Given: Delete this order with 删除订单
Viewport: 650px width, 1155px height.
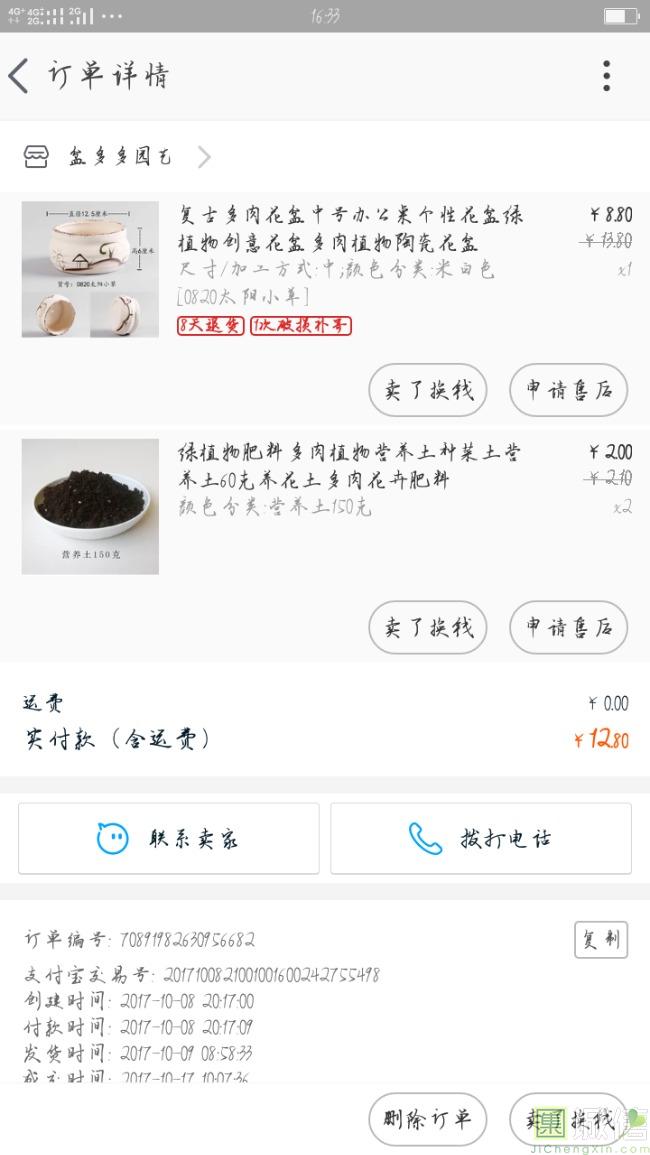Looking at the screenshot, I should (428, 1119).
